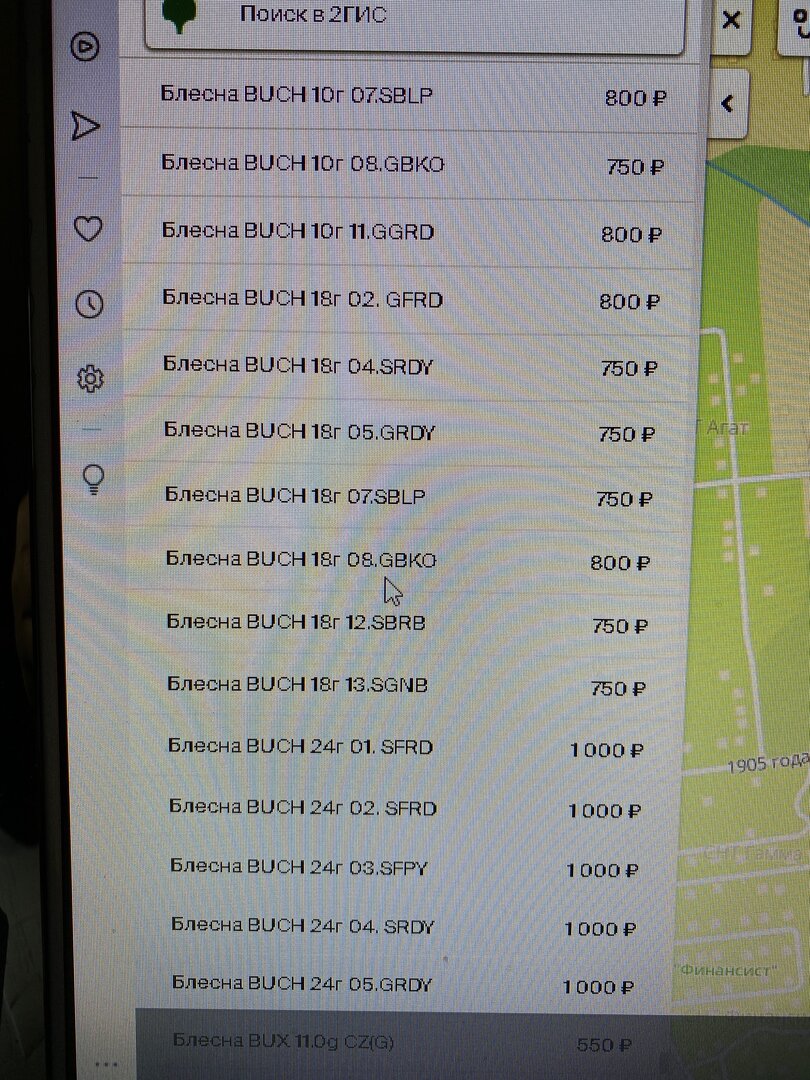Open favorites heart icon
810x1080 pixels.
pos(88,228)
